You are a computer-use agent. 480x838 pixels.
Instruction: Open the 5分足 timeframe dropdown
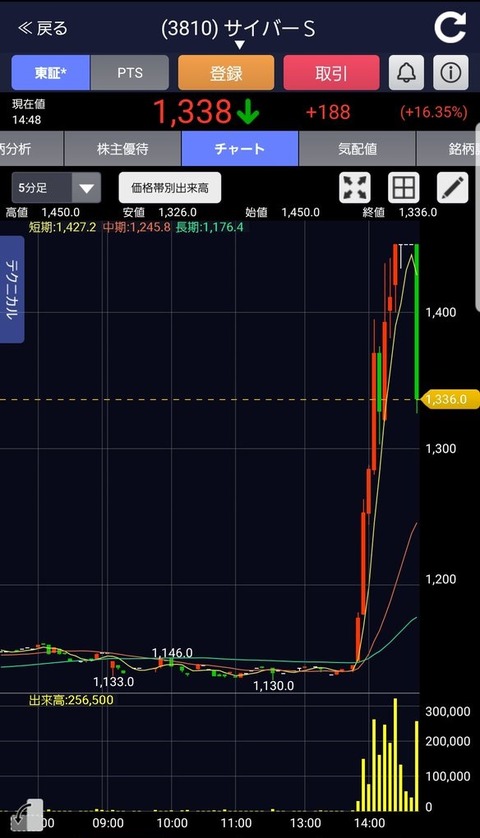[x=56, y=188]
